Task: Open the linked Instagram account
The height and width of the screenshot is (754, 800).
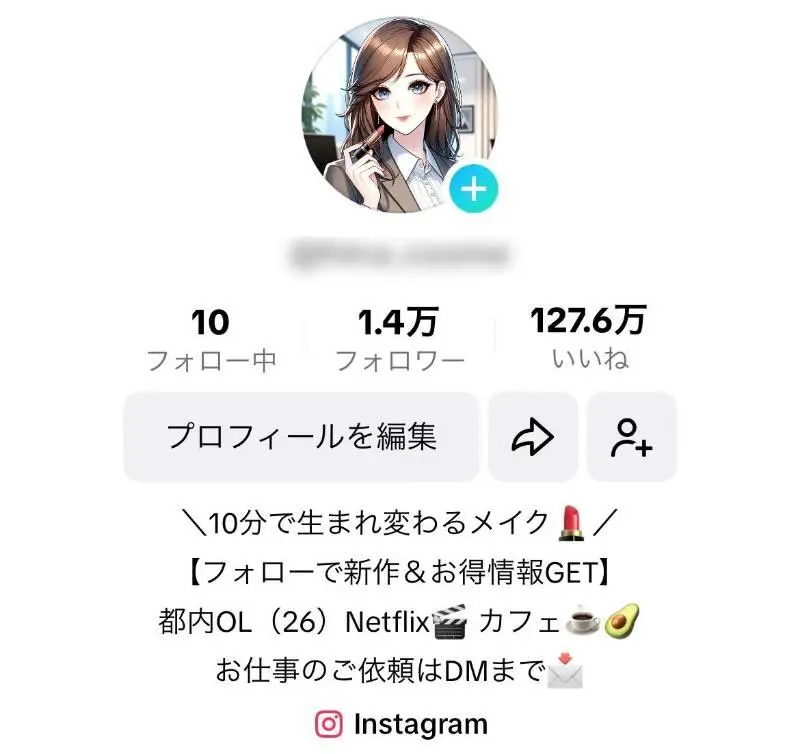Action: click(x=401, y=724)
